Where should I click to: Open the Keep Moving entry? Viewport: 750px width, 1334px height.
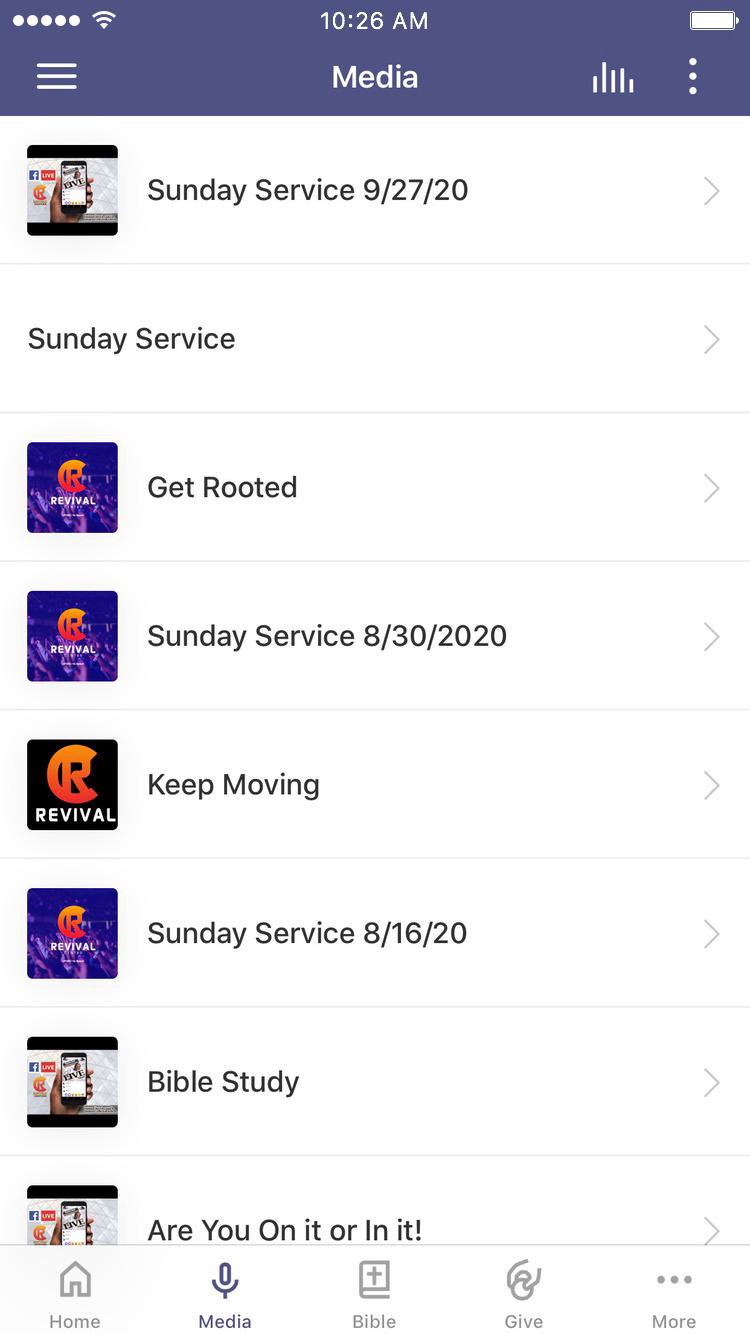point(375,785)
